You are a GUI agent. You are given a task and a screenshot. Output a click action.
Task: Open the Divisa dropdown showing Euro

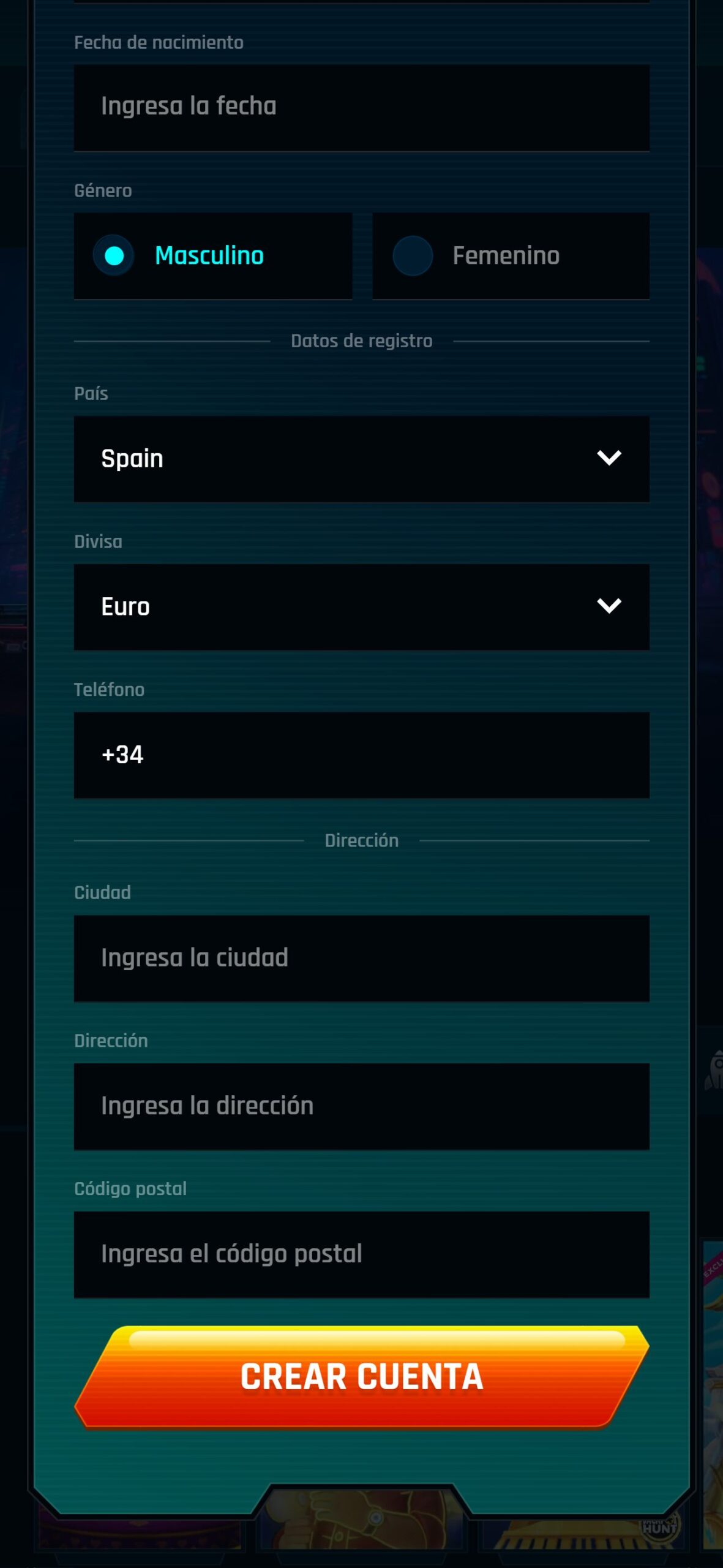point(361,607)
